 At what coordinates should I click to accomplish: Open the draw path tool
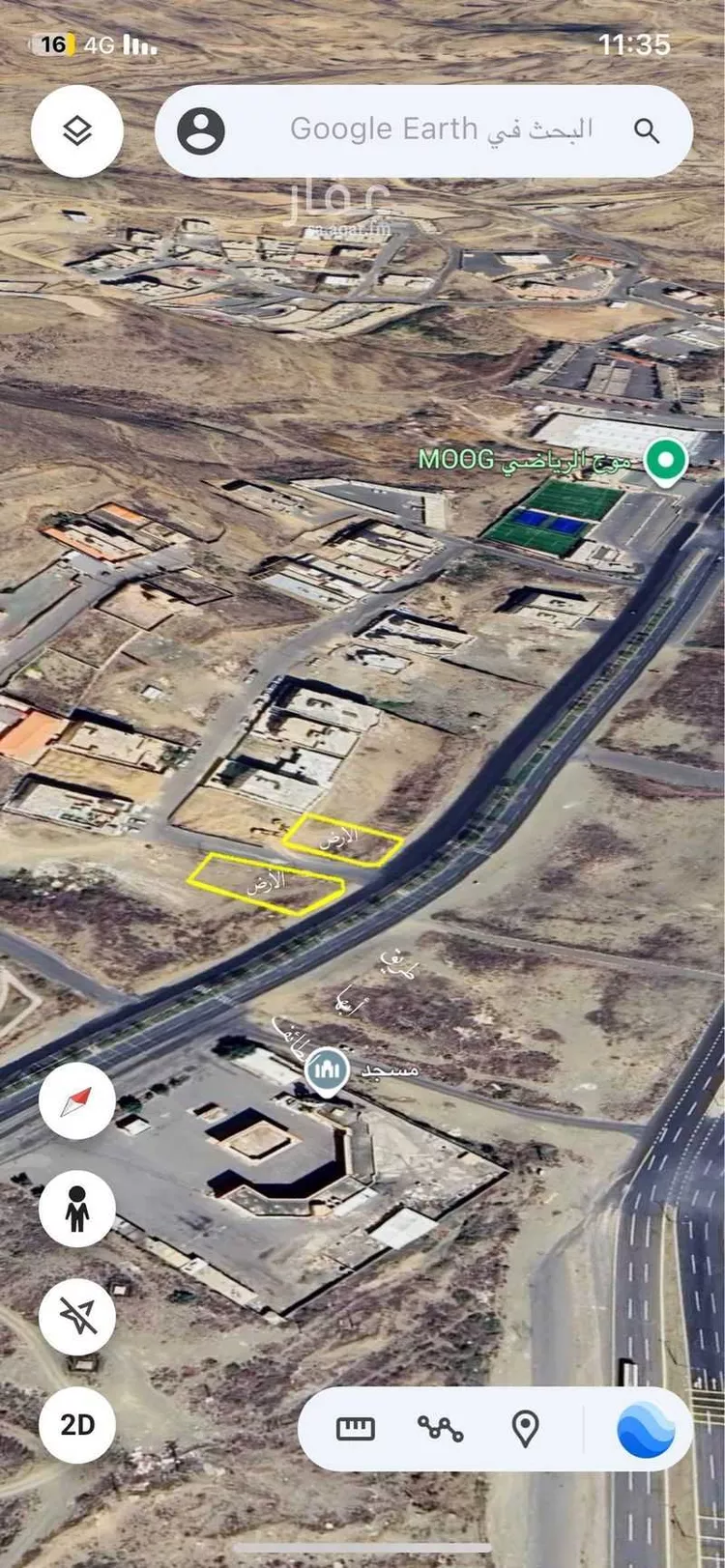pyautogui.click(x=440, y=1428)
